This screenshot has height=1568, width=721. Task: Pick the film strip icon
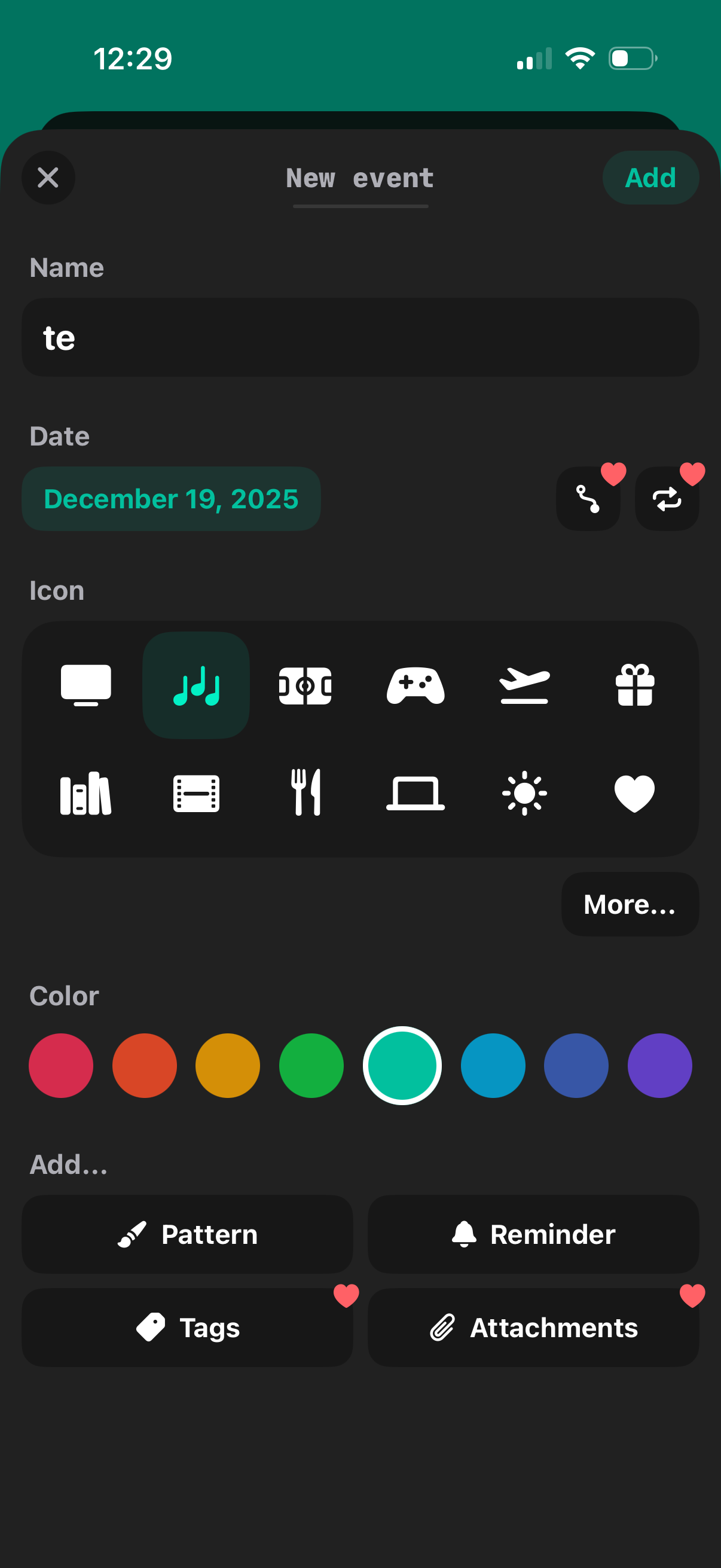click(x=196, y=793)
